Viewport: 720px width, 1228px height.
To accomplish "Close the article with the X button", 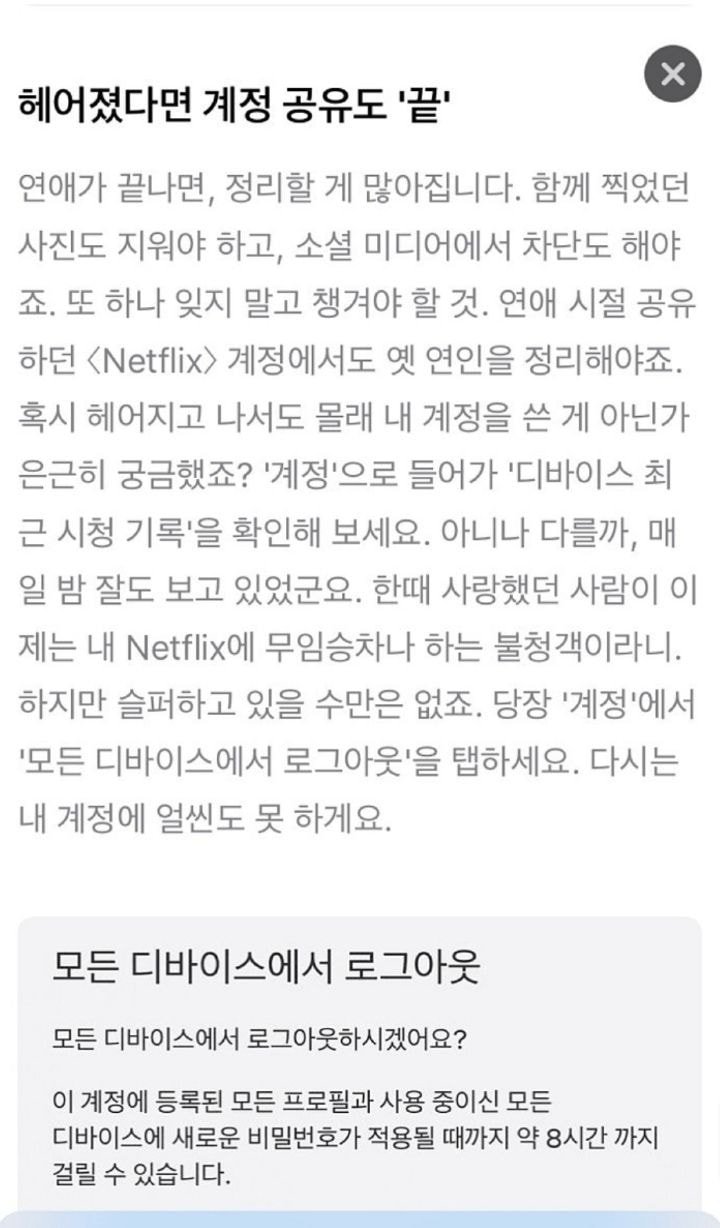I will tap(673, 74).
